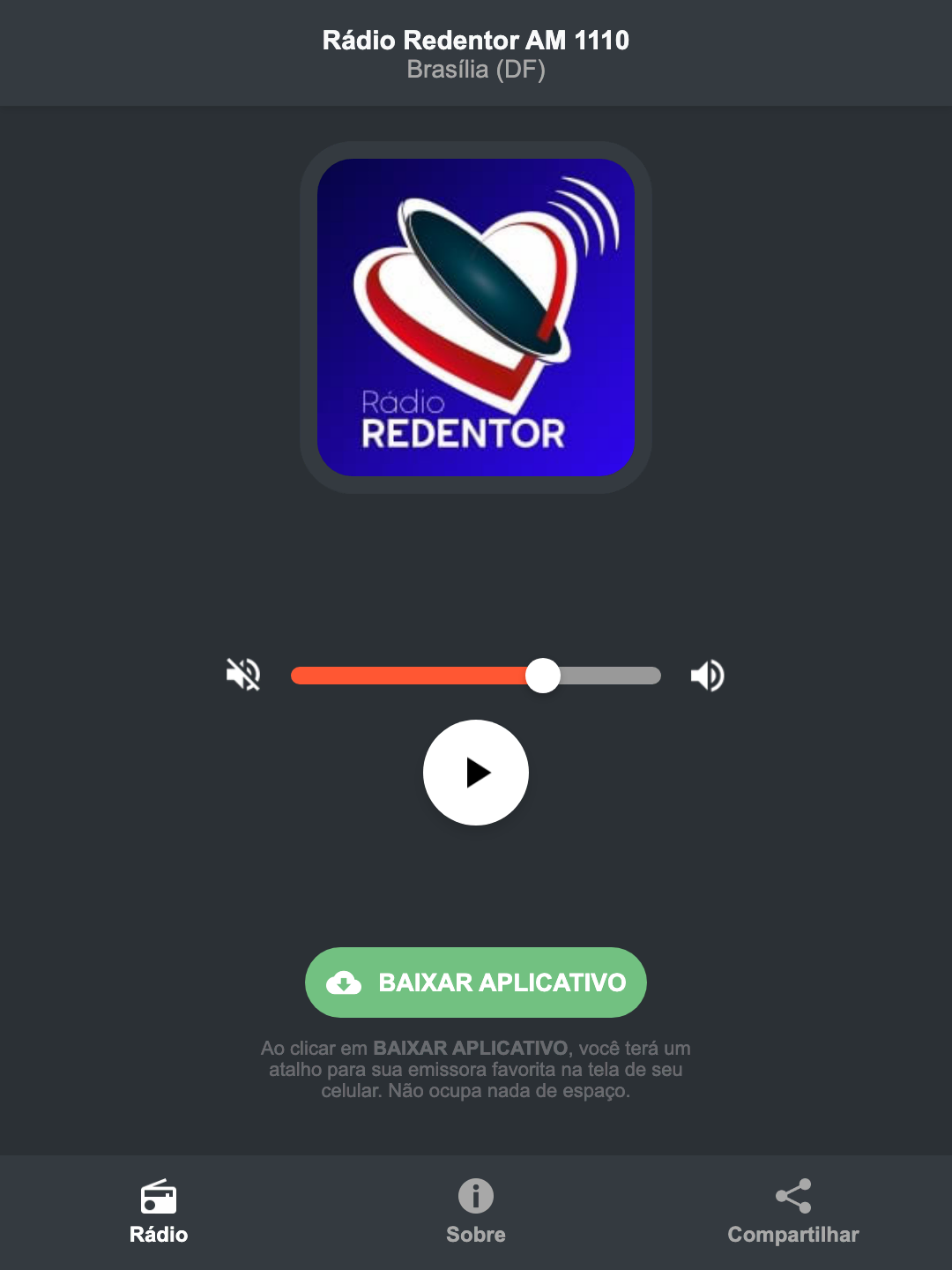Toggle playback with the play button
Image resolution: width=952 pixels, height=1270 pixels.
[x=475, y=773]
